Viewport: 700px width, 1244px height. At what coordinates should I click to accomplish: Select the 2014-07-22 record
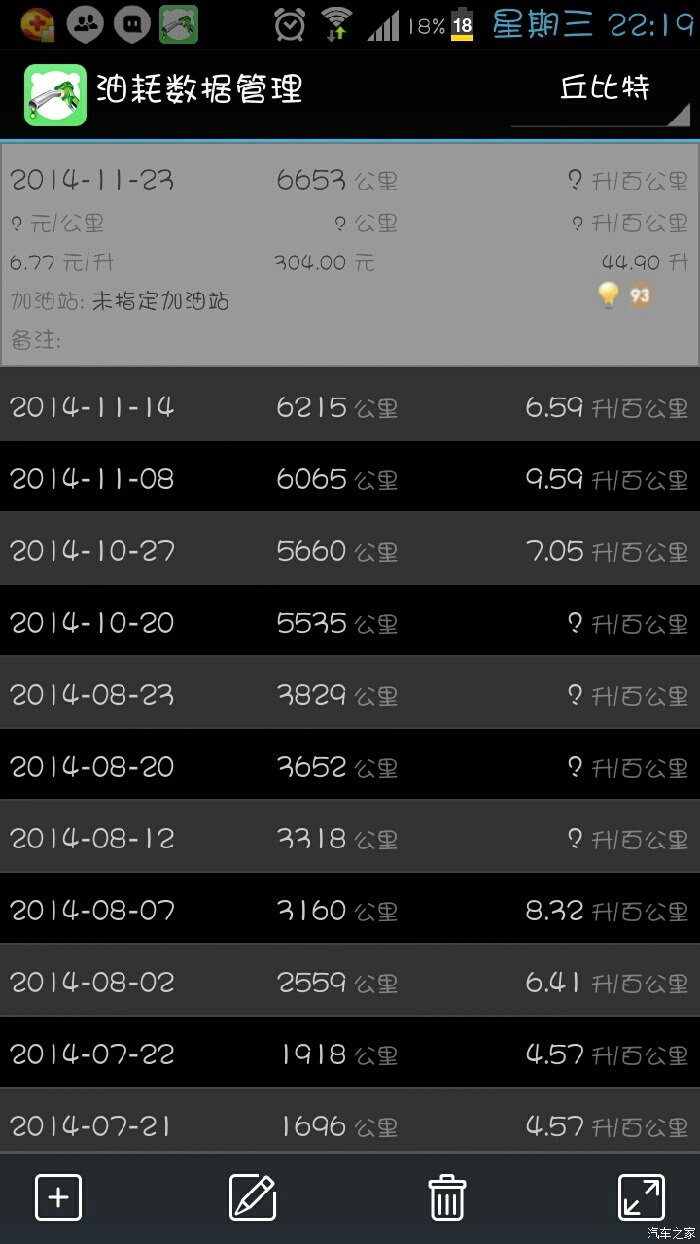350,1054
